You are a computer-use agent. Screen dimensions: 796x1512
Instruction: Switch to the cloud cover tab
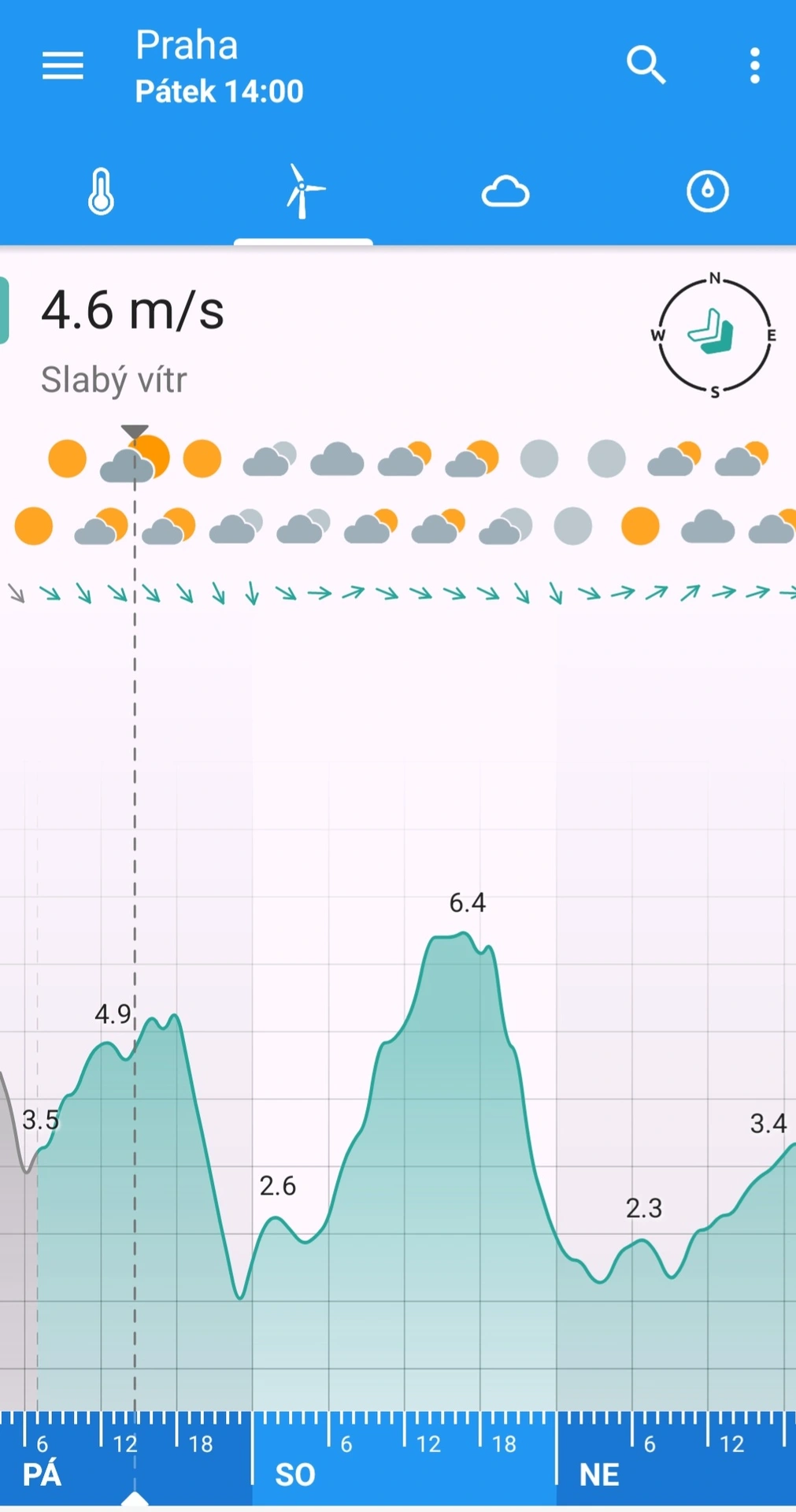[x=505, y=192]
